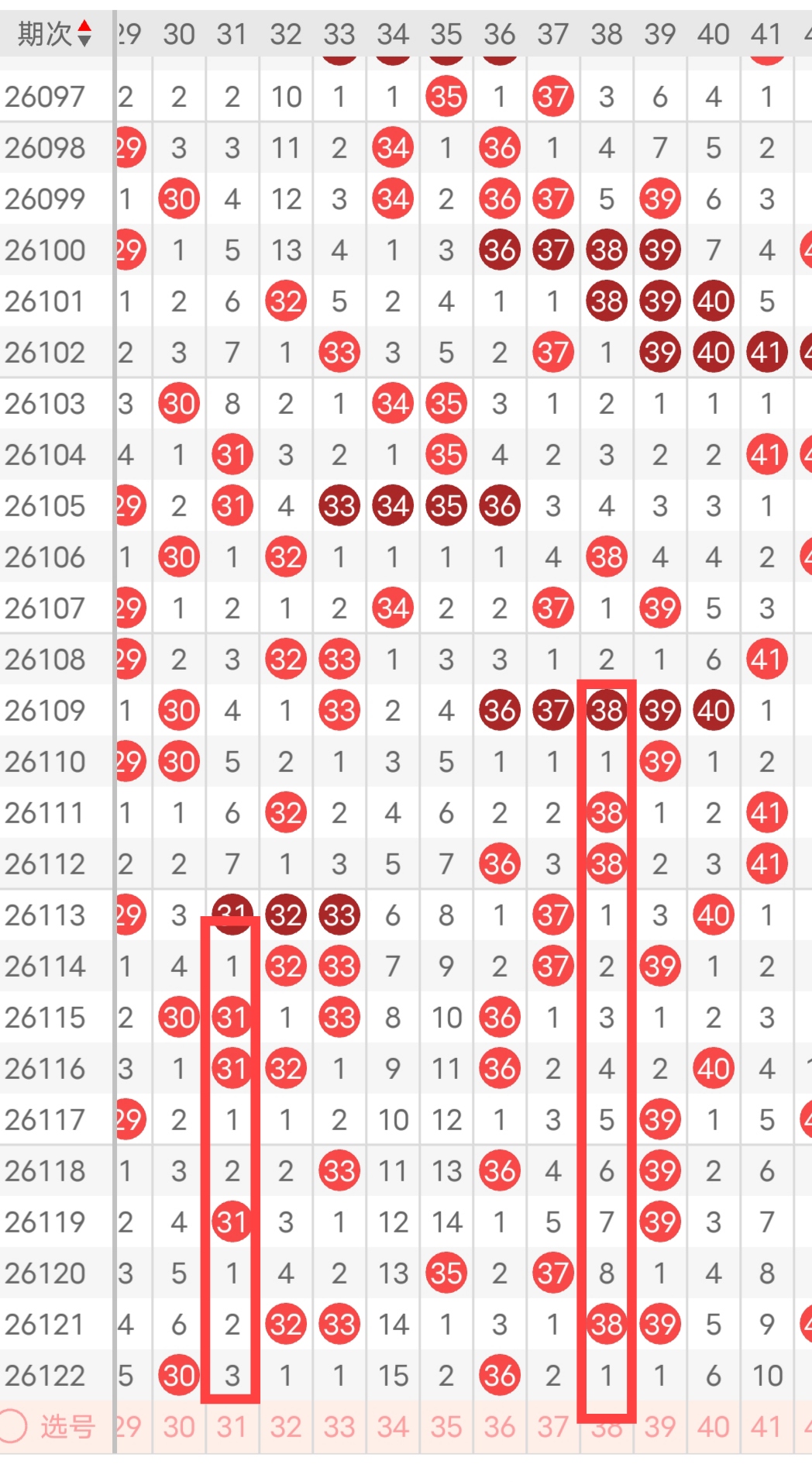
Task: Choose number 36 in the 选号 row
Action: pos(499,1427)
